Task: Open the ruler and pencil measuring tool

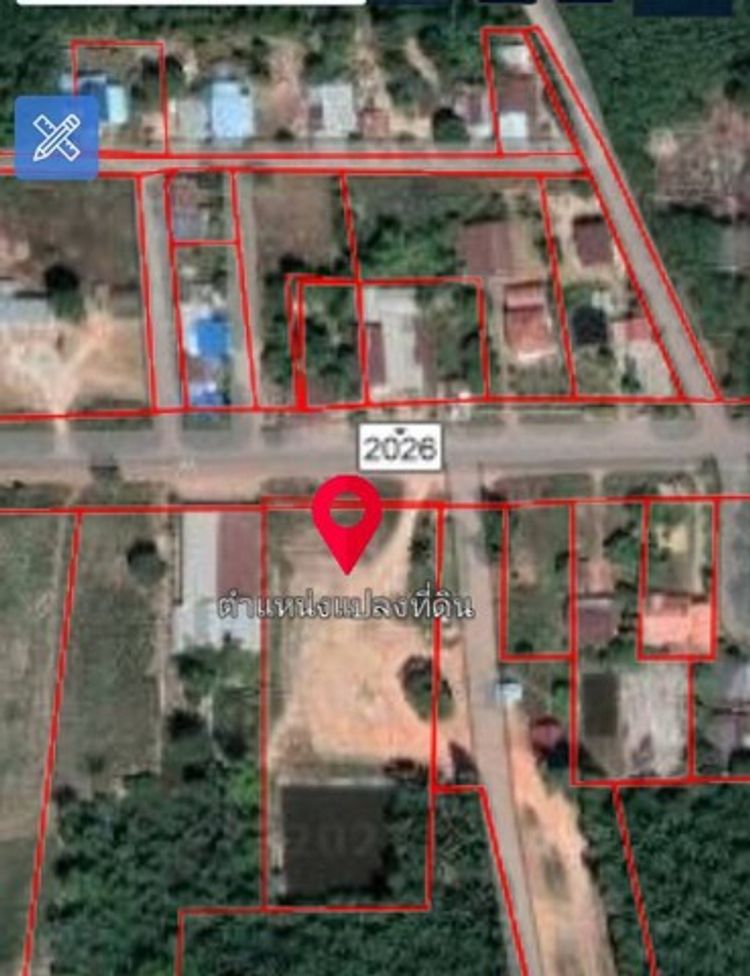Action: point(56,138)
